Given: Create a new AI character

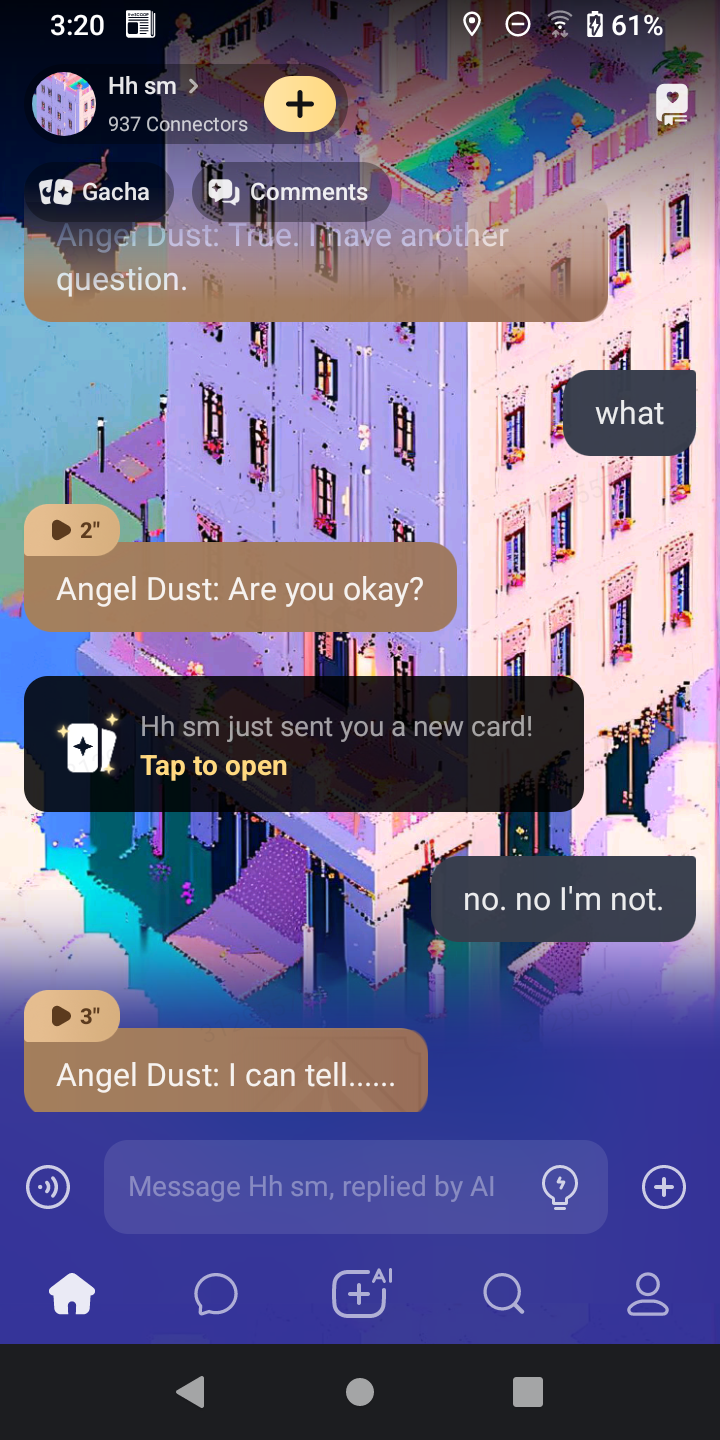Looking at the screenshot, I should [x=360, y=1293].
